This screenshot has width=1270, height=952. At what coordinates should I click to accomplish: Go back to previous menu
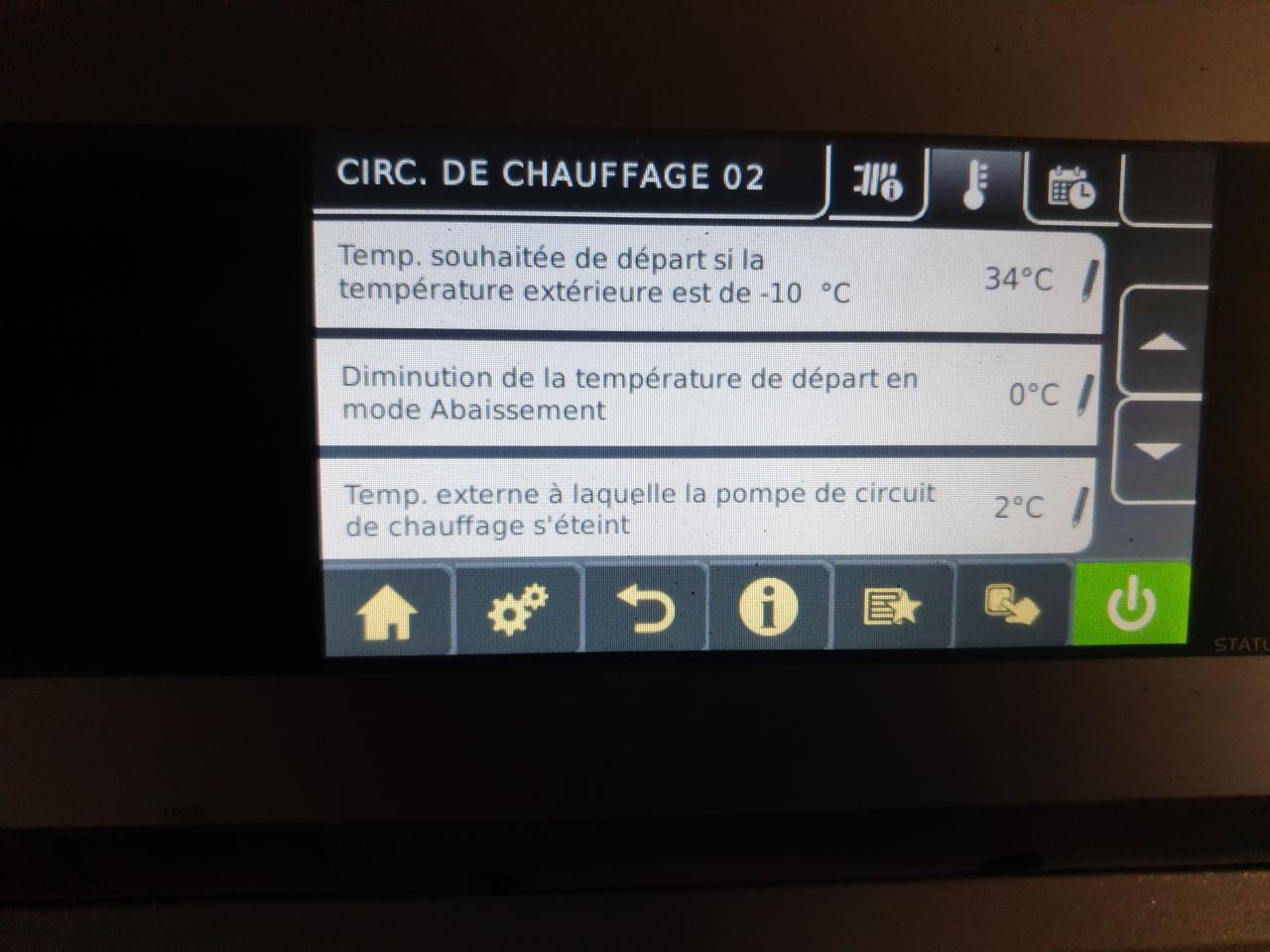pos(645,609)
